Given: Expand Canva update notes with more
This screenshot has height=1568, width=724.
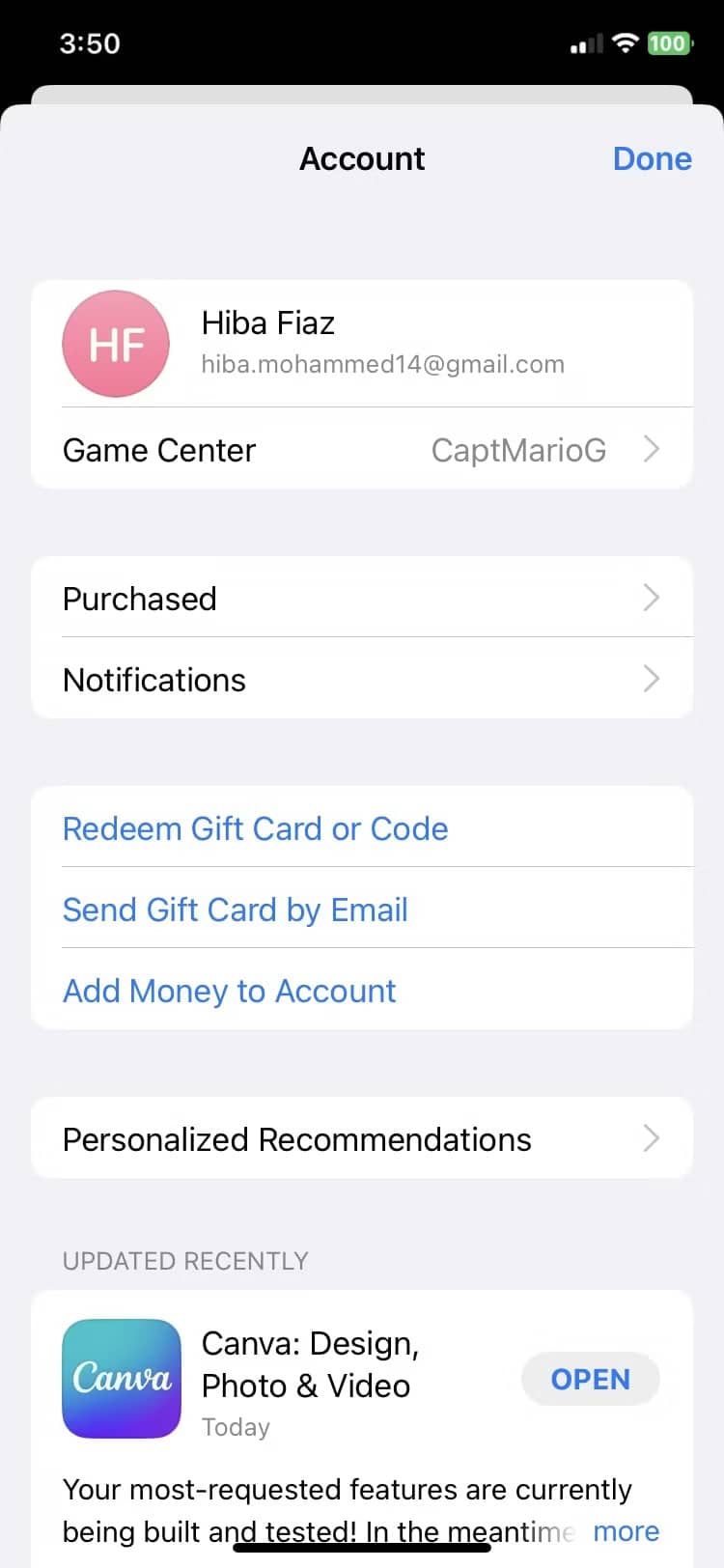Looking at the screenshot, I should click(626, 1531).
